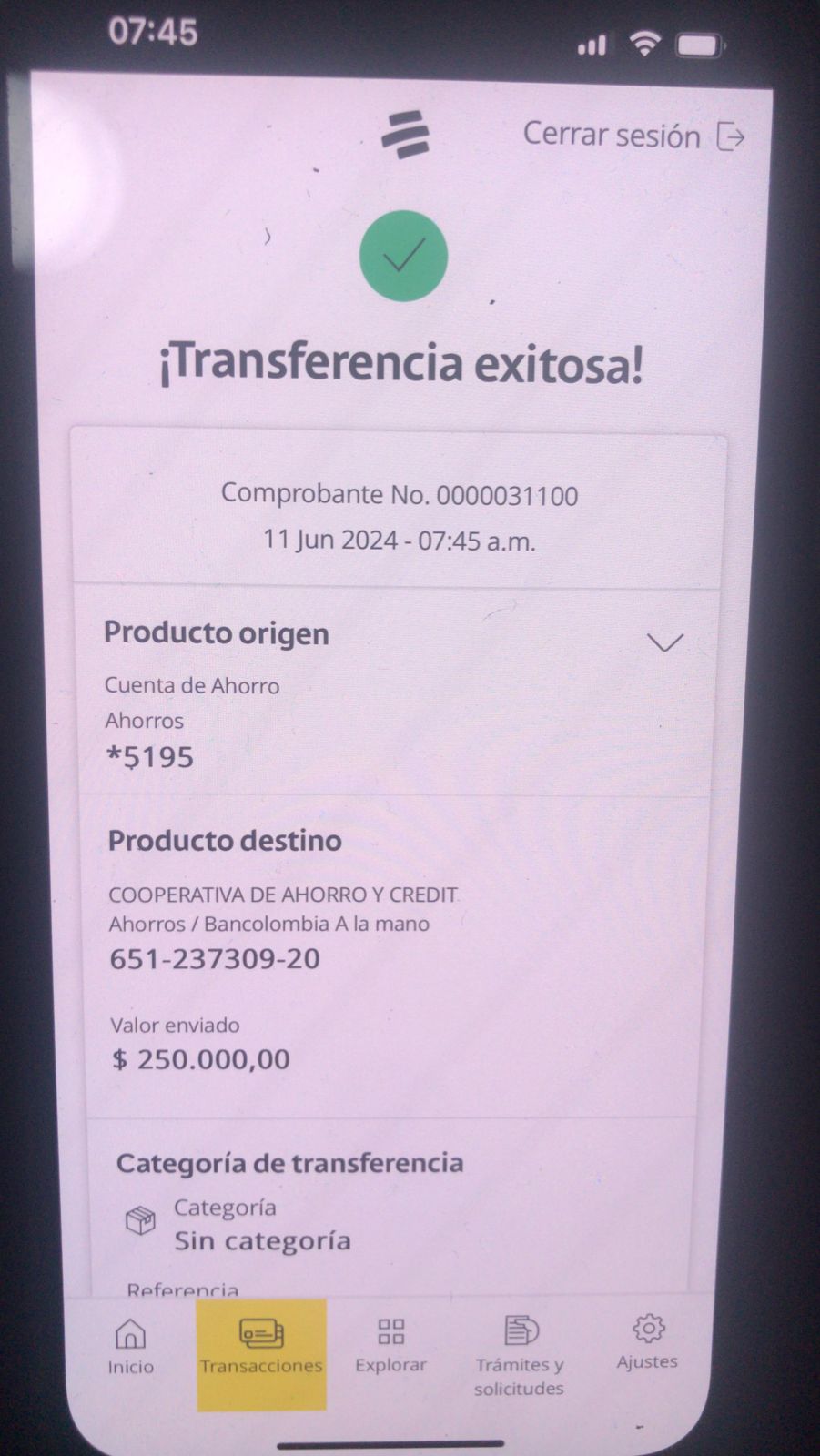The height and width of the screenshot is (1456, 820).
Task: Open the Transacciones tab
Action: 261,1347
